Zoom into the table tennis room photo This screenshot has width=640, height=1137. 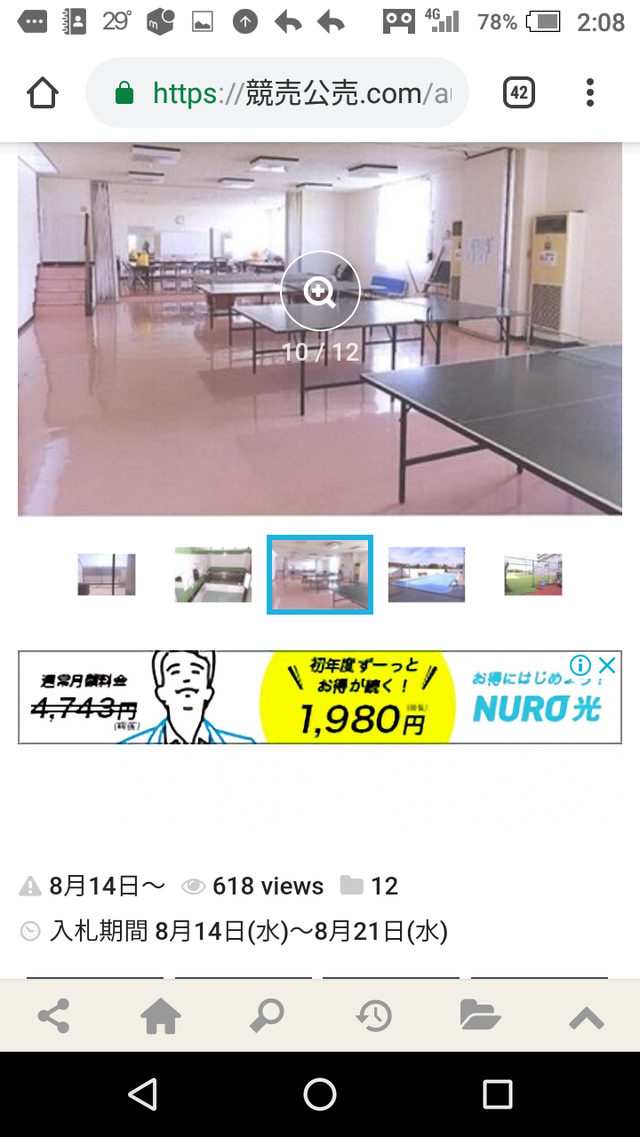(x=320, y=291)
